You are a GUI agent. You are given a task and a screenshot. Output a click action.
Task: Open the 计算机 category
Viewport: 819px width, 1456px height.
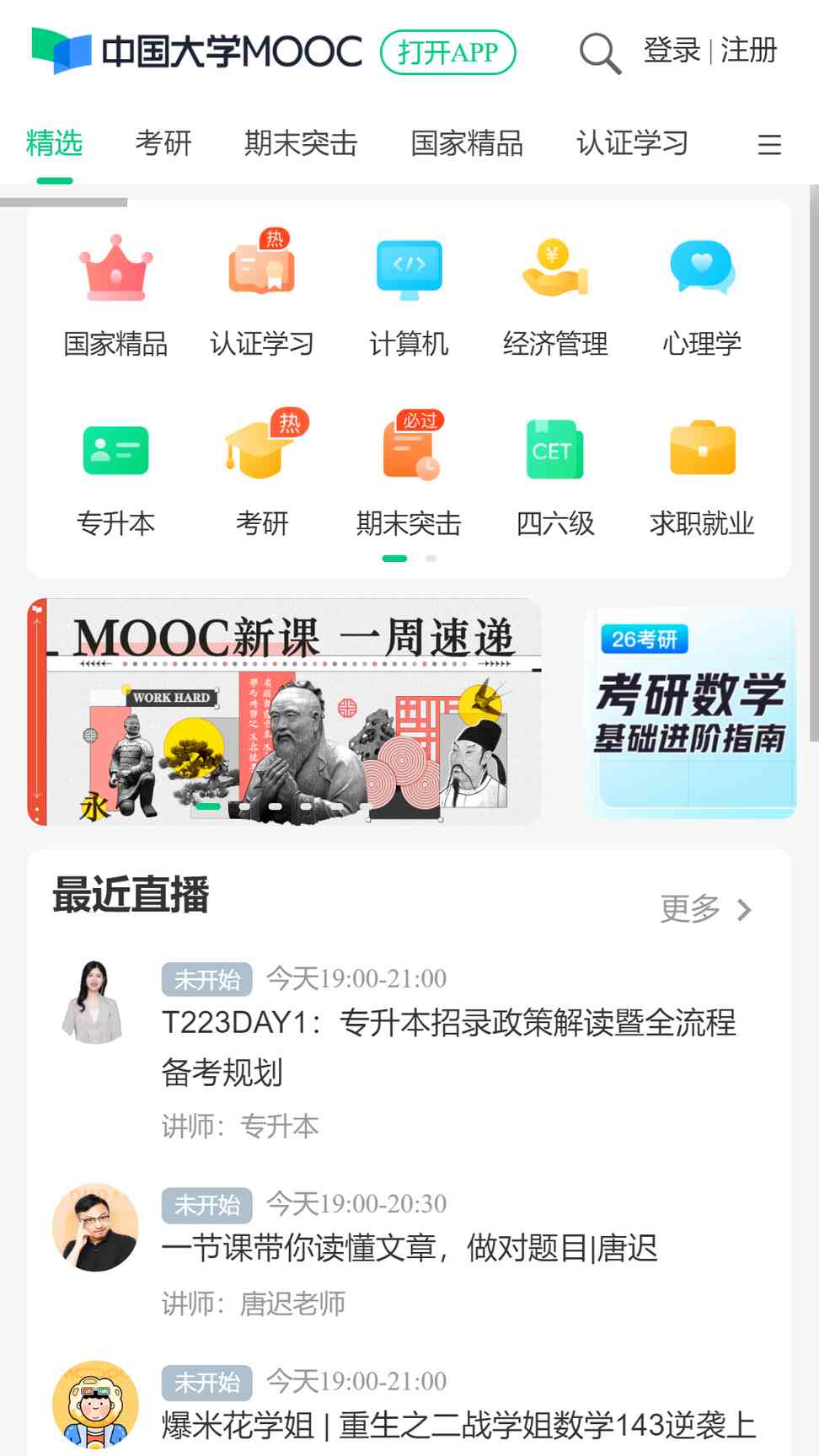tap(409, 297)
